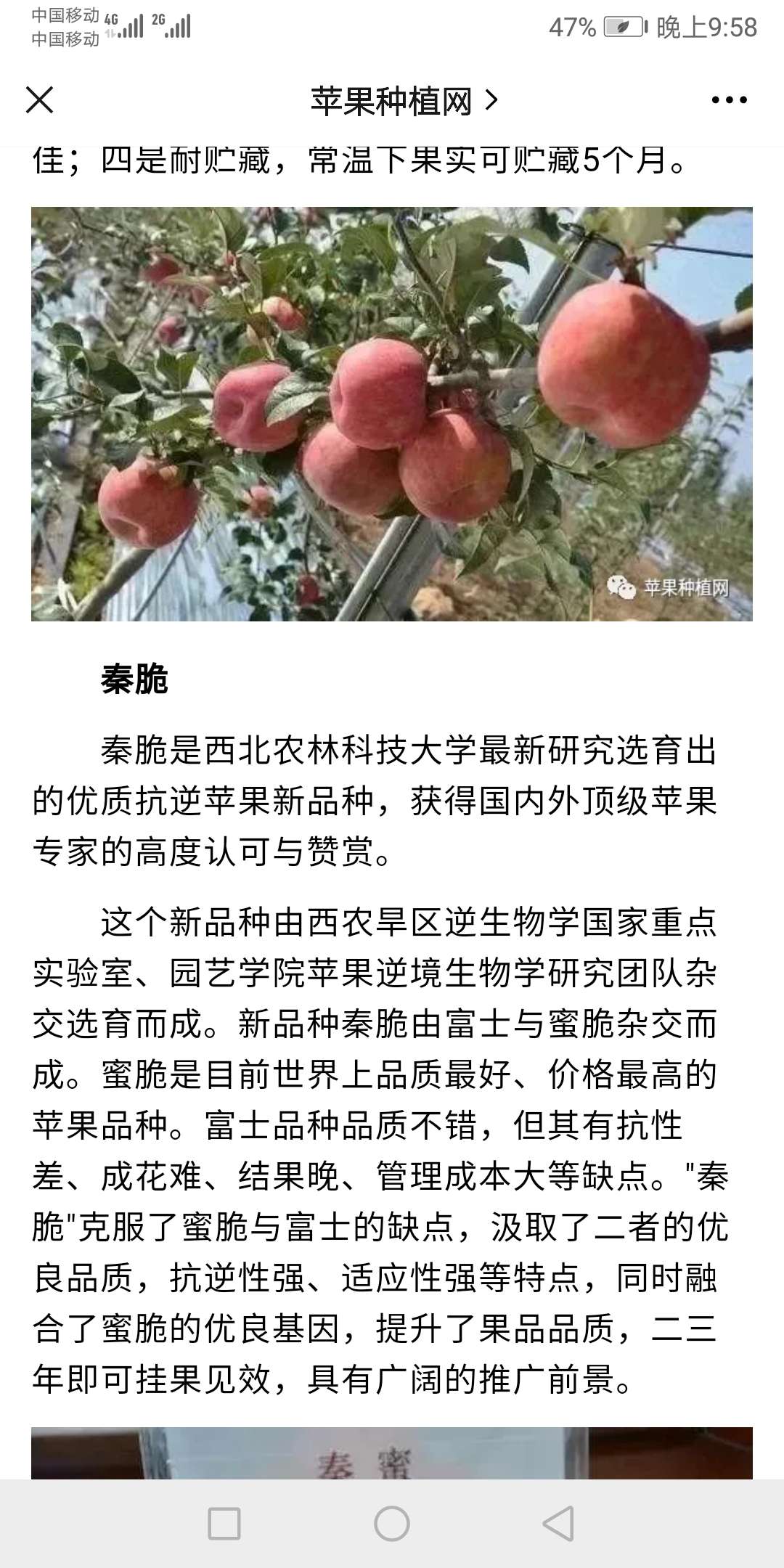
Task: Go to the home screen
Action: 392,1523
